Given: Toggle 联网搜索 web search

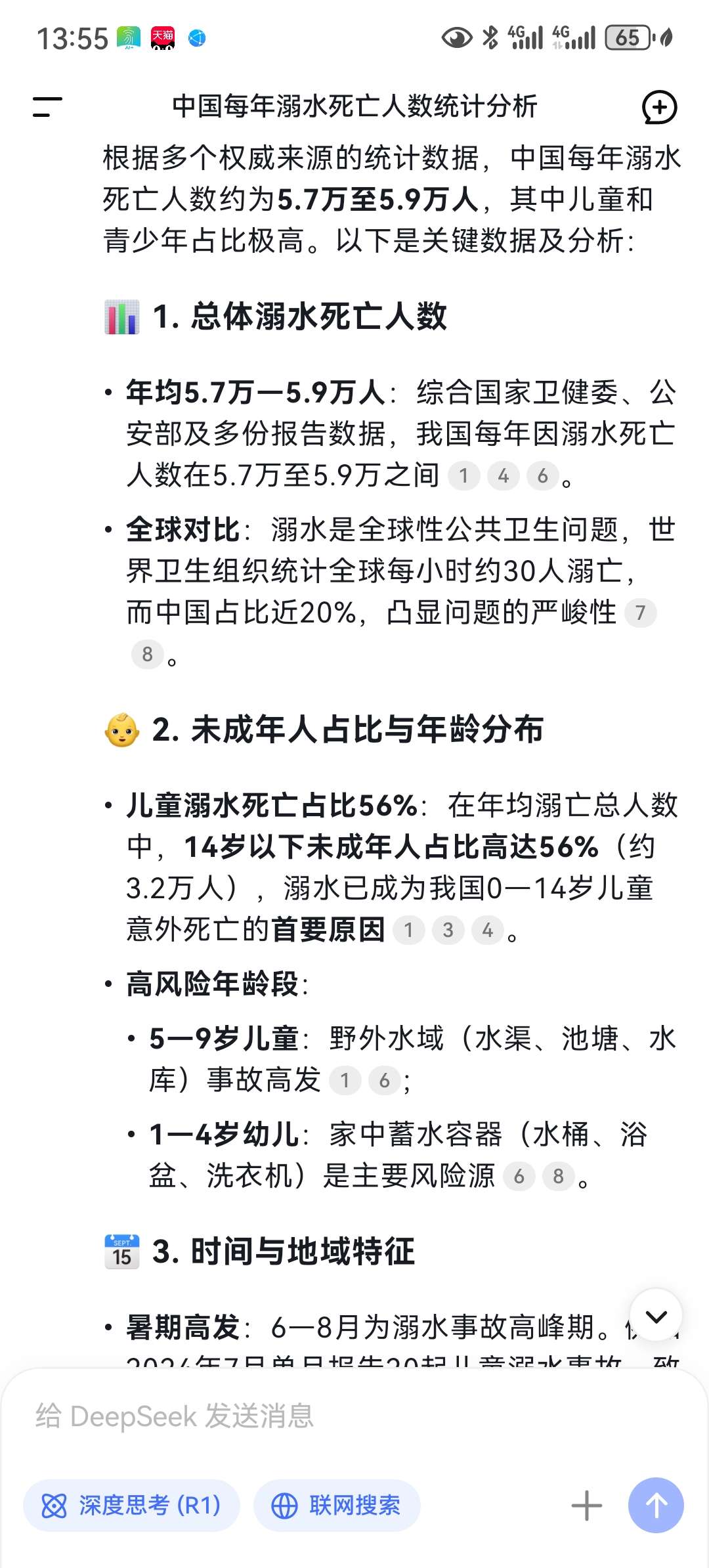Looking at the screenshot, I should 337,1505.
